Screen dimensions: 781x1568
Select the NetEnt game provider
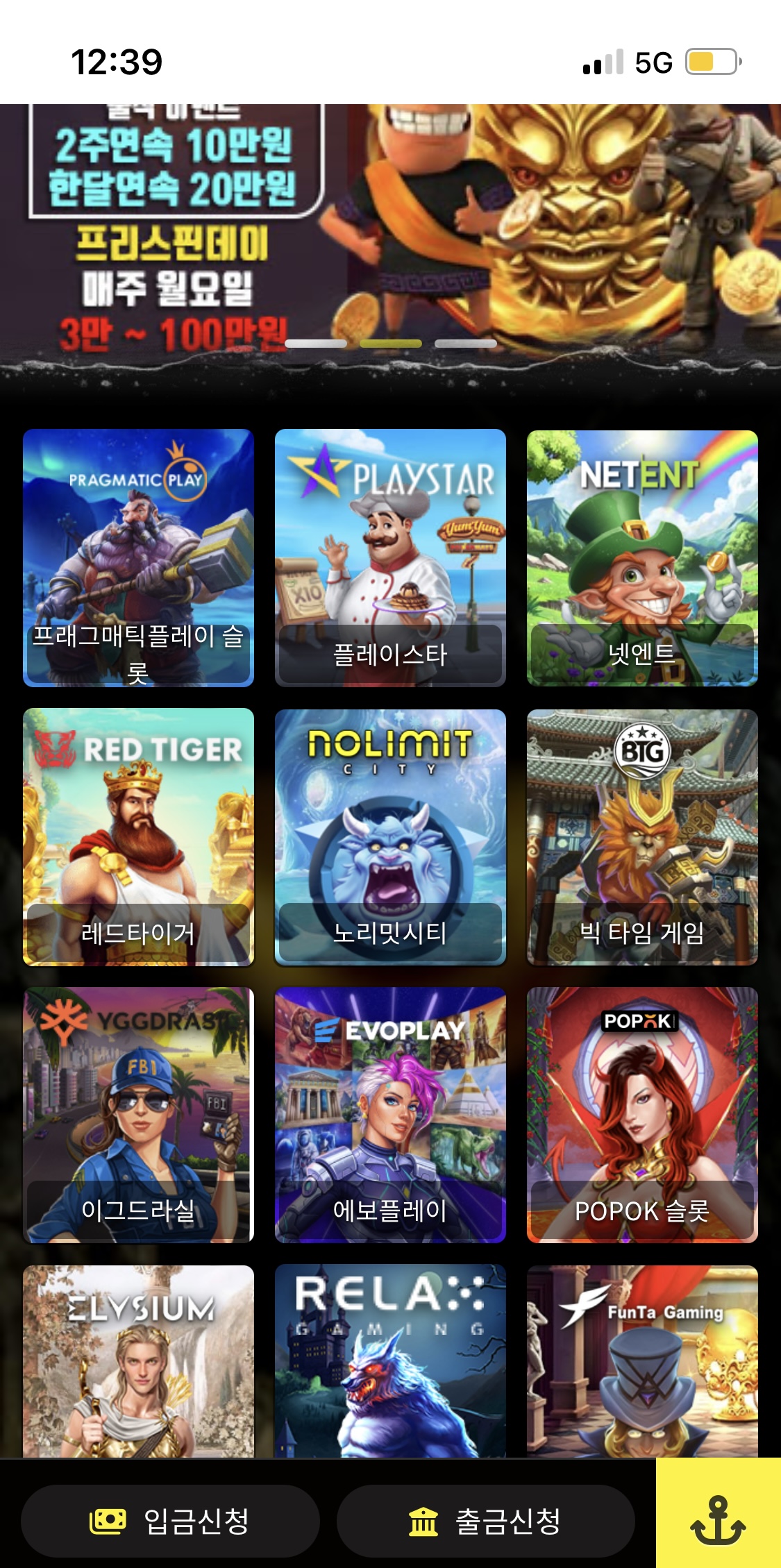[x=642, y=557]
